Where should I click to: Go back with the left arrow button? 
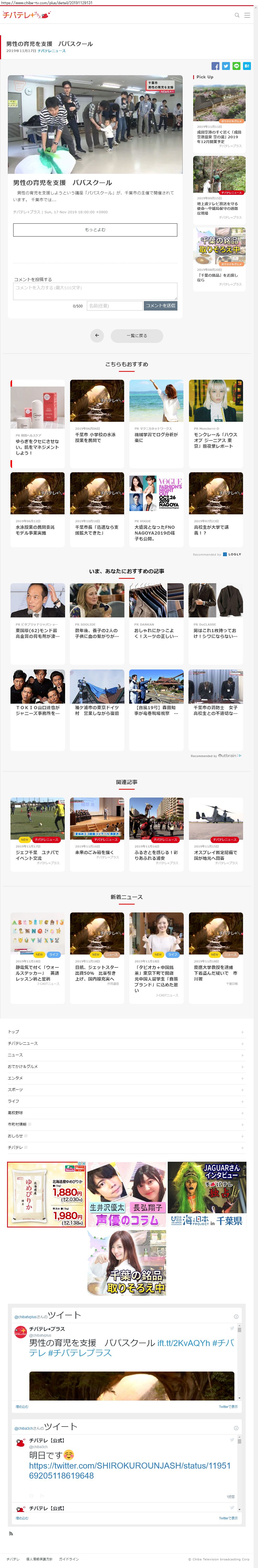pyautogui.click(x=97, y=335)
